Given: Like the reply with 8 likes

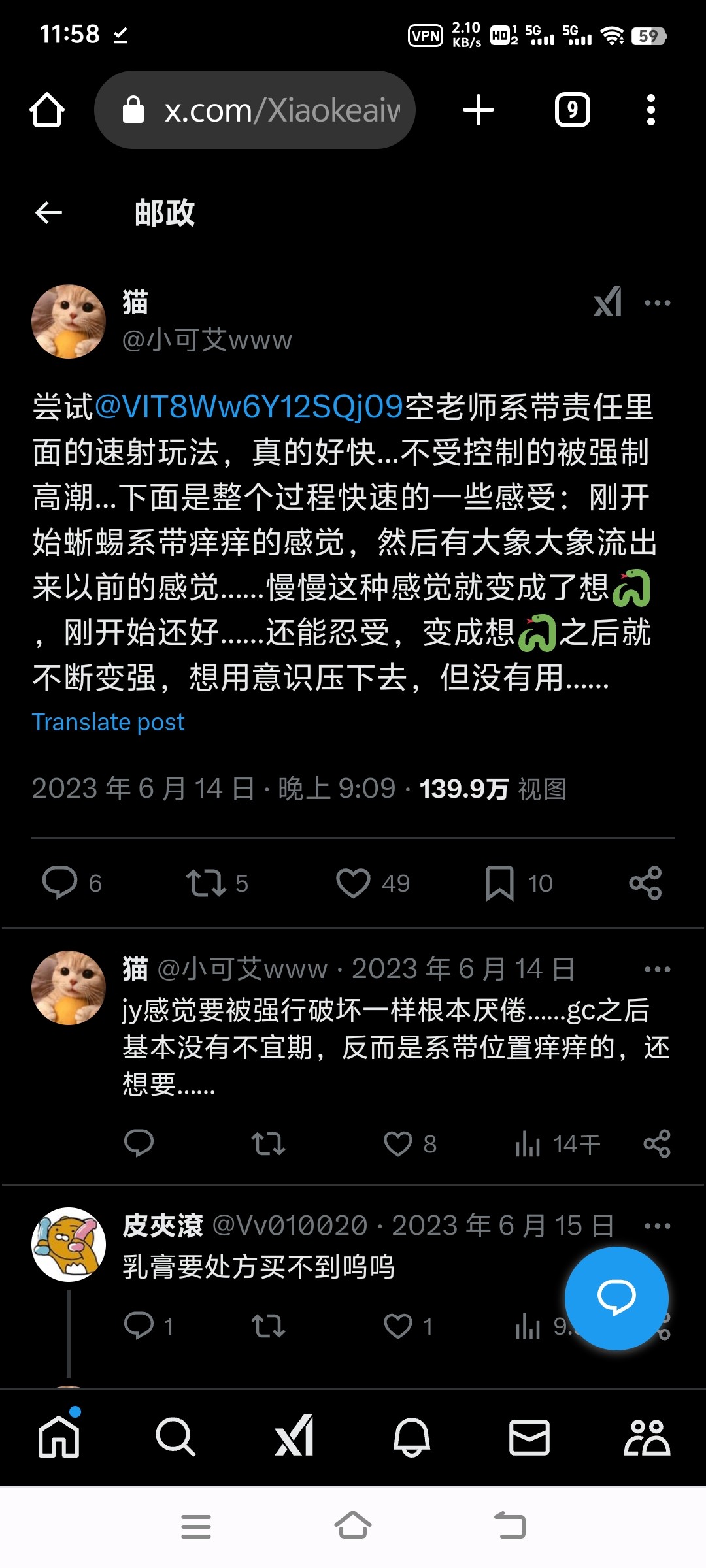Looking at the screenshot, I should pyautogui.click(x=398, y=1143).
